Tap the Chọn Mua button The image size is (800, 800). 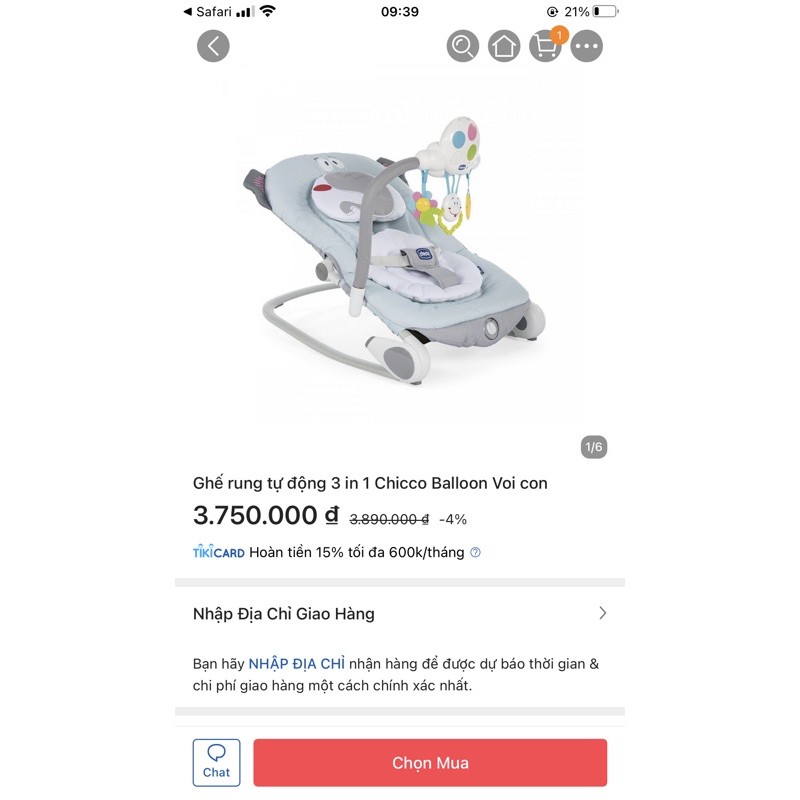430,763
